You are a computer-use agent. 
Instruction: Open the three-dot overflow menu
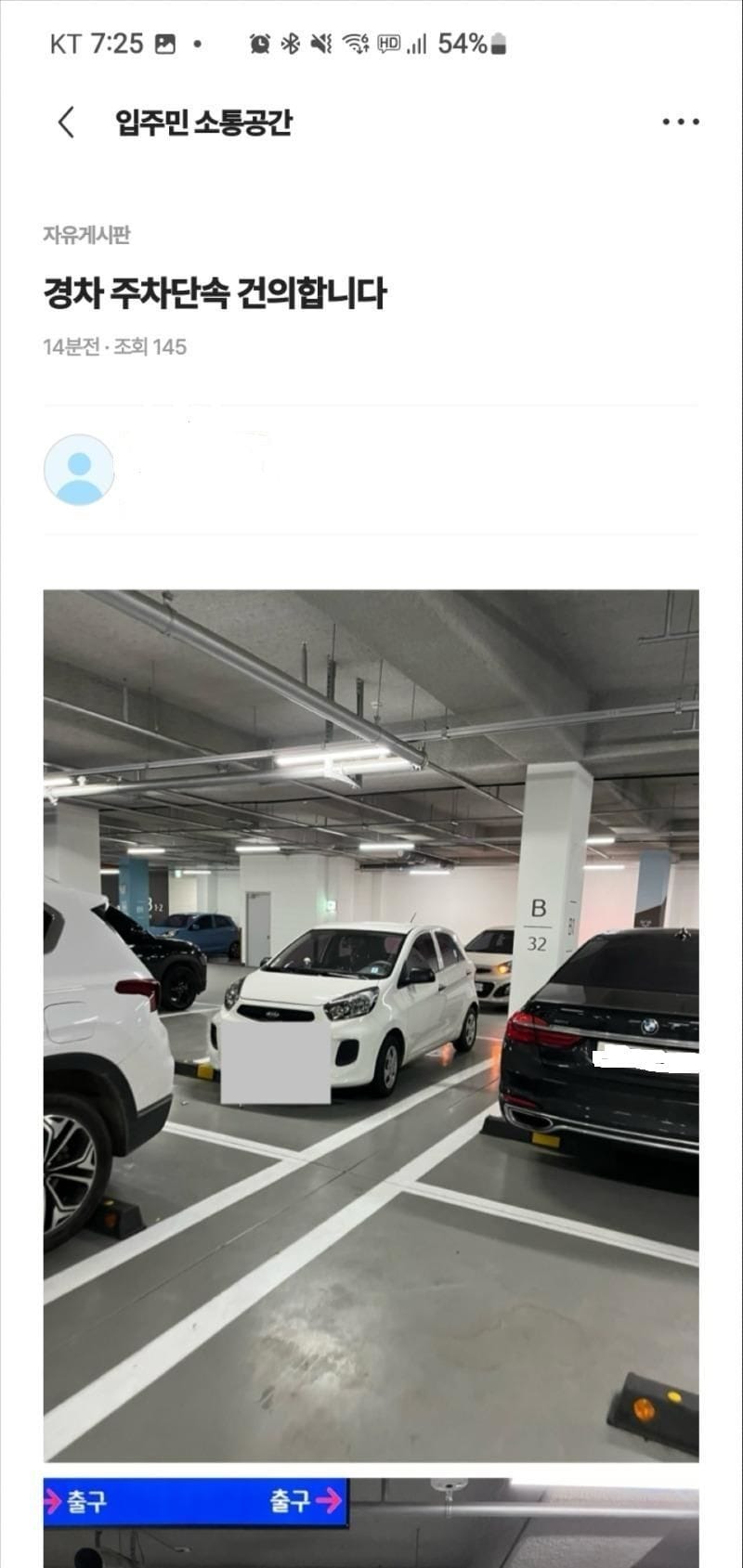pos(680,122)
